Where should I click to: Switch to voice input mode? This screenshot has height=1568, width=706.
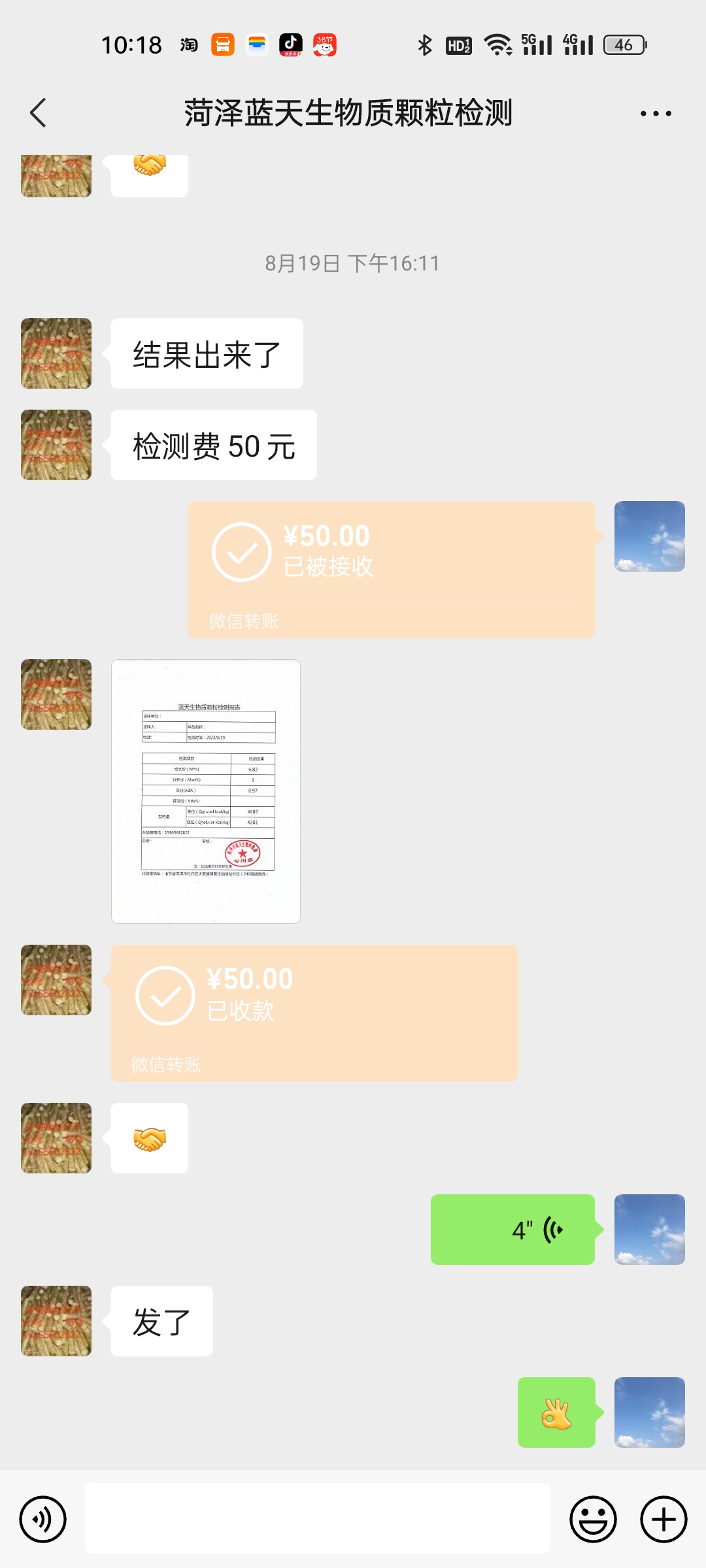point(43,1519)
